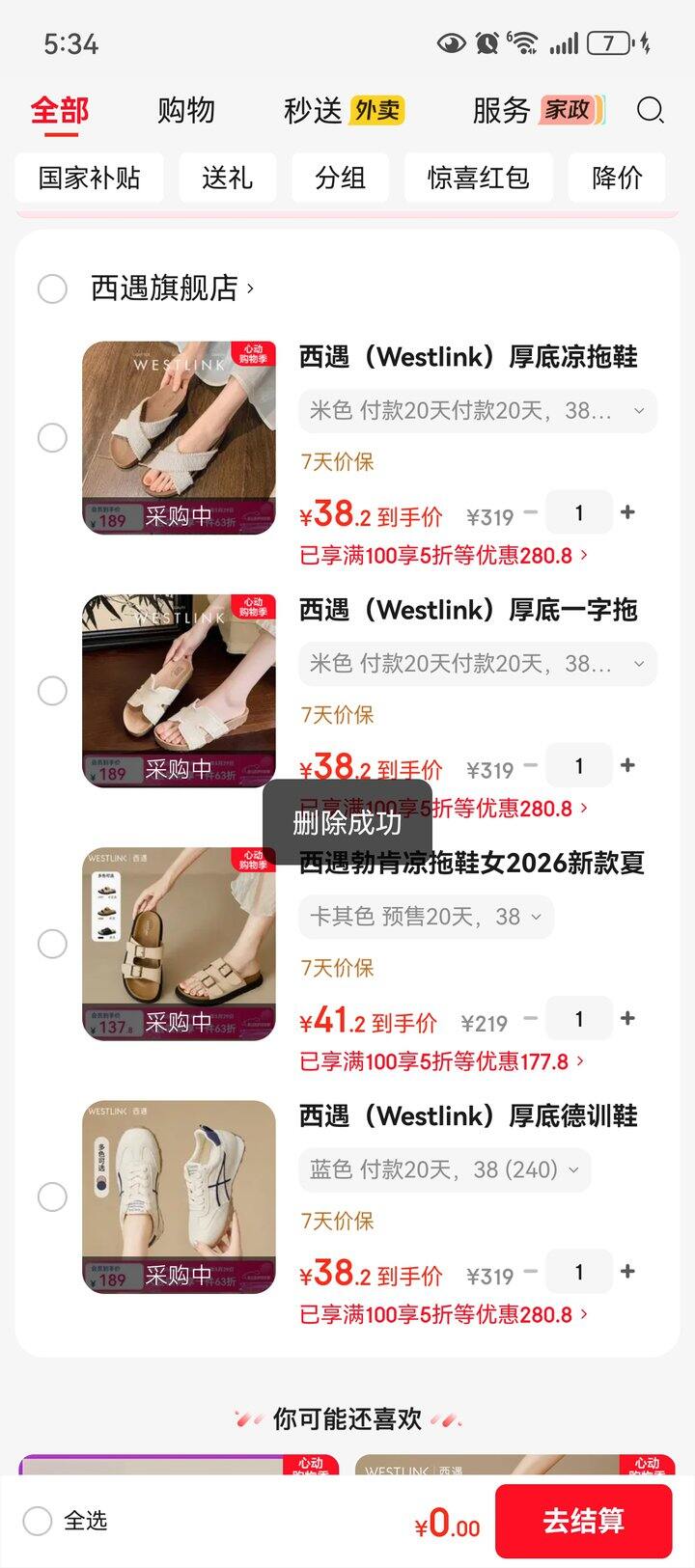The image size is (695, 1568).
Task: Tap the 去结算 checkout button
Action: click(583, 1521)
